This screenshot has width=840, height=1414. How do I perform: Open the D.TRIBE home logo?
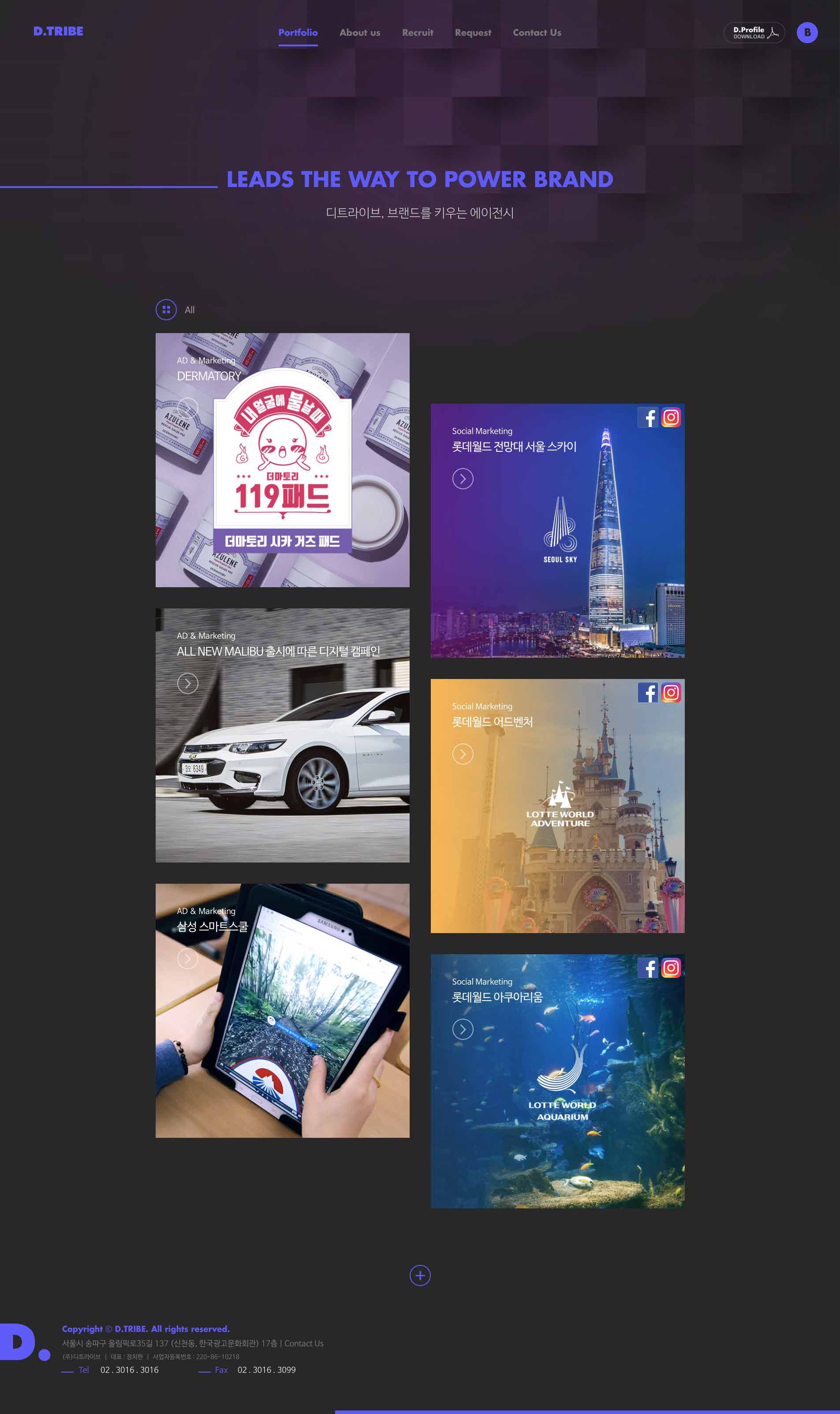pos(58,31)
